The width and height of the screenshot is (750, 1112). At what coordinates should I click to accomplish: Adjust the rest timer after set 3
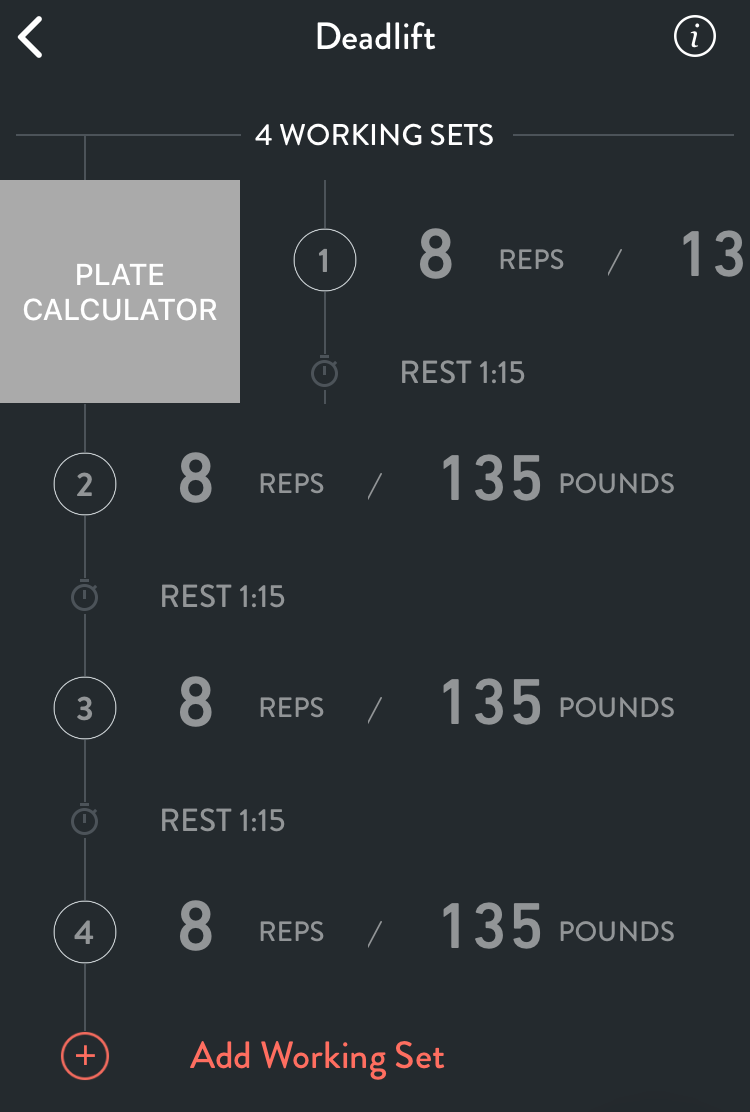click(x=222, y=821)
